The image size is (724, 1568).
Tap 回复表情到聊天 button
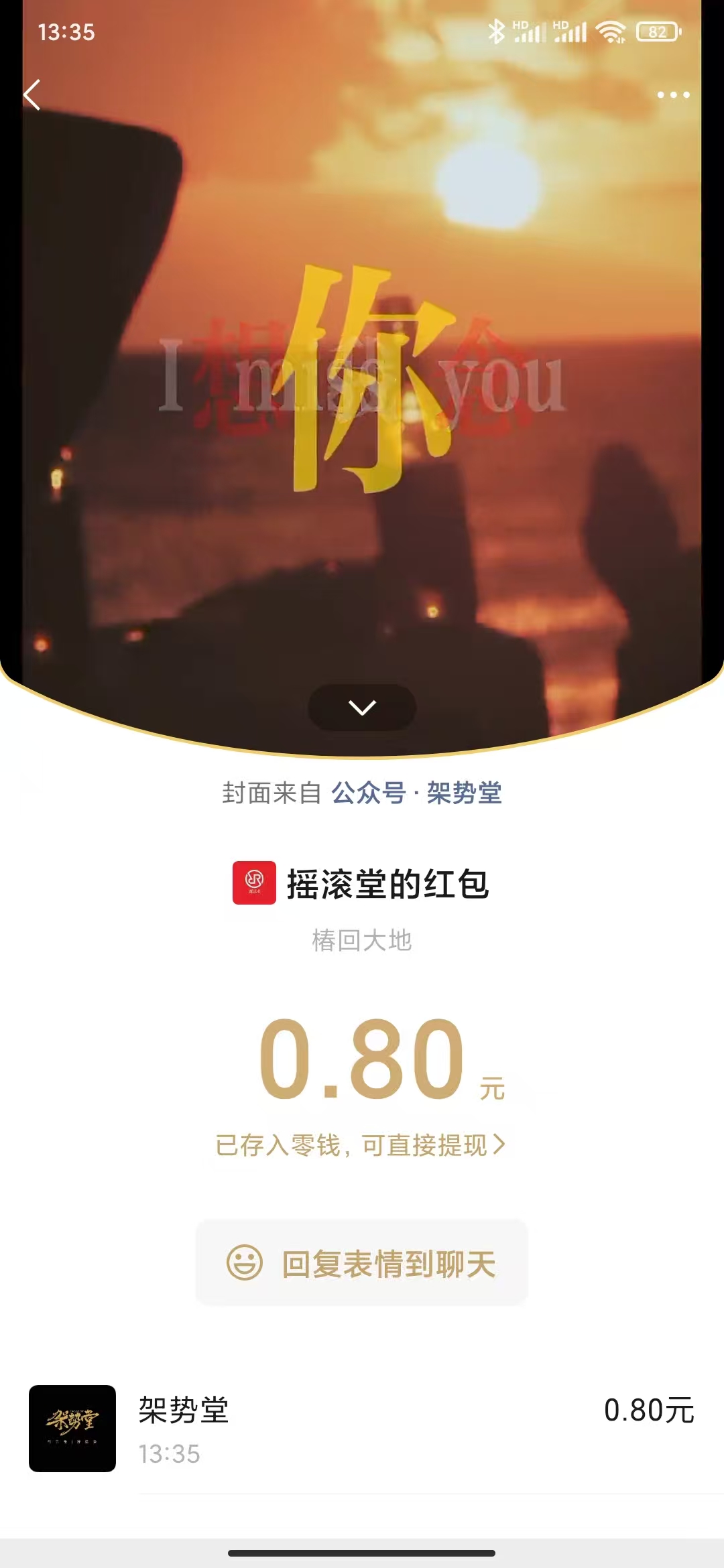362,1264
